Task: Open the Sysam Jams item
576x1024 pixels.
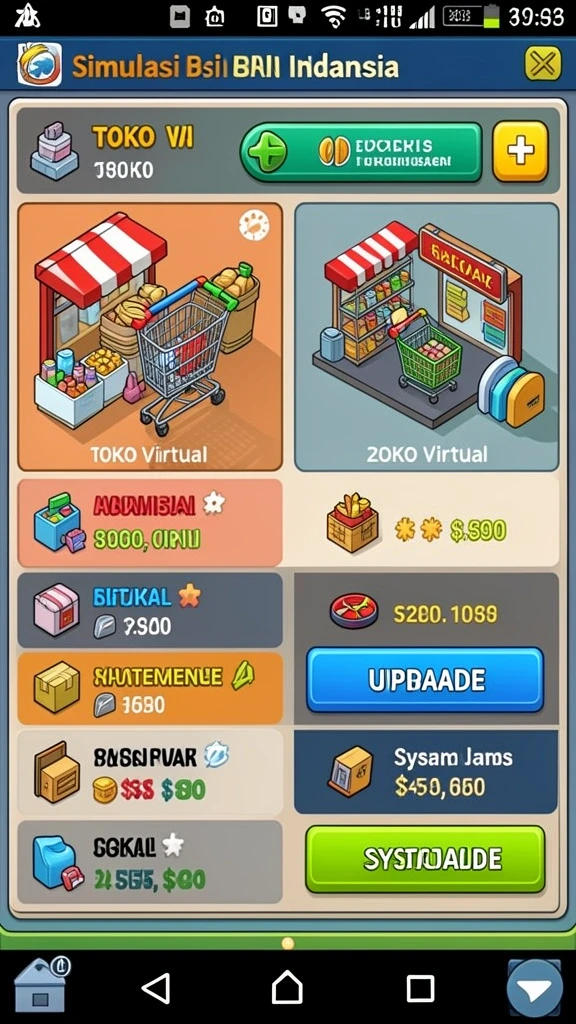Action: 426,771
